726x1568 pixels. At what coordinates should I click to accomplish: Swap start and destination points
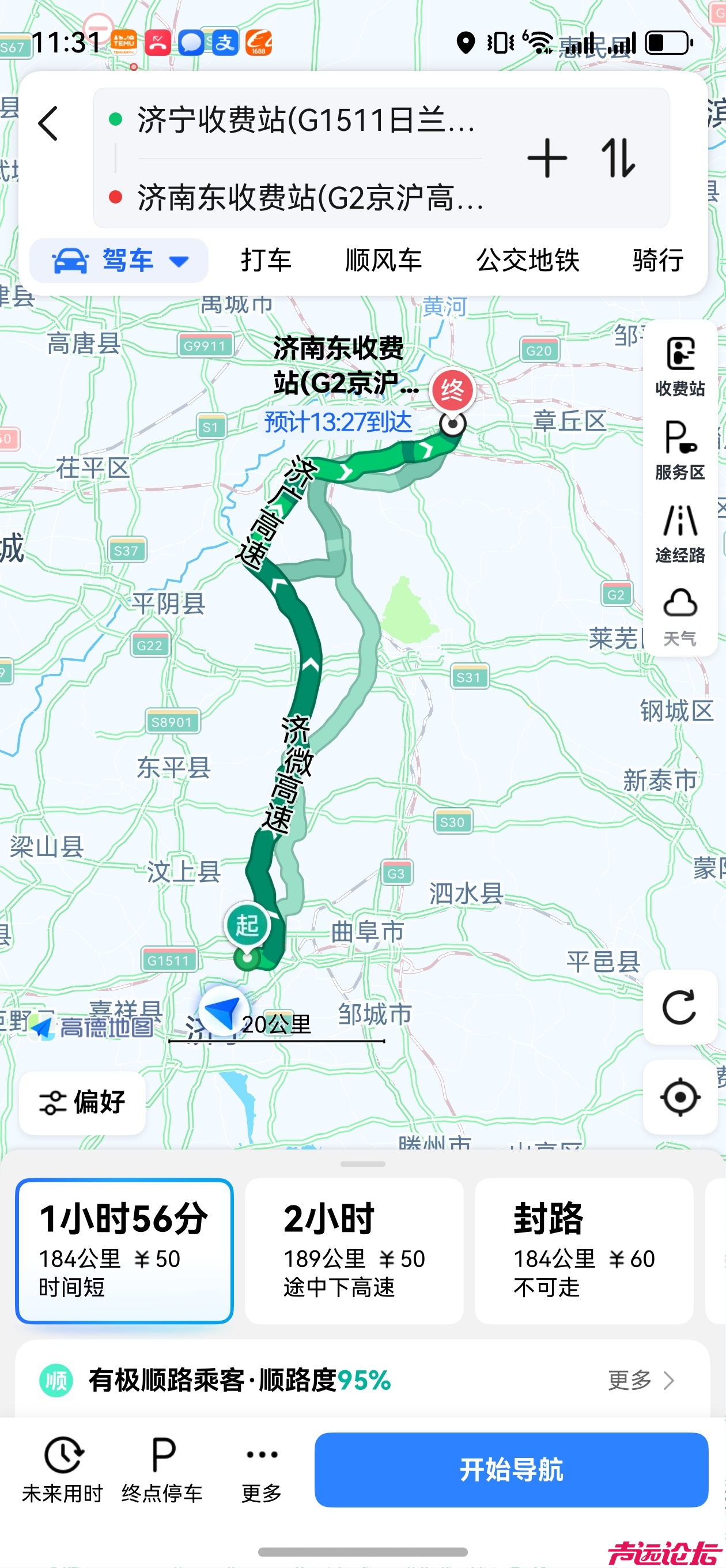coord(618,159)
